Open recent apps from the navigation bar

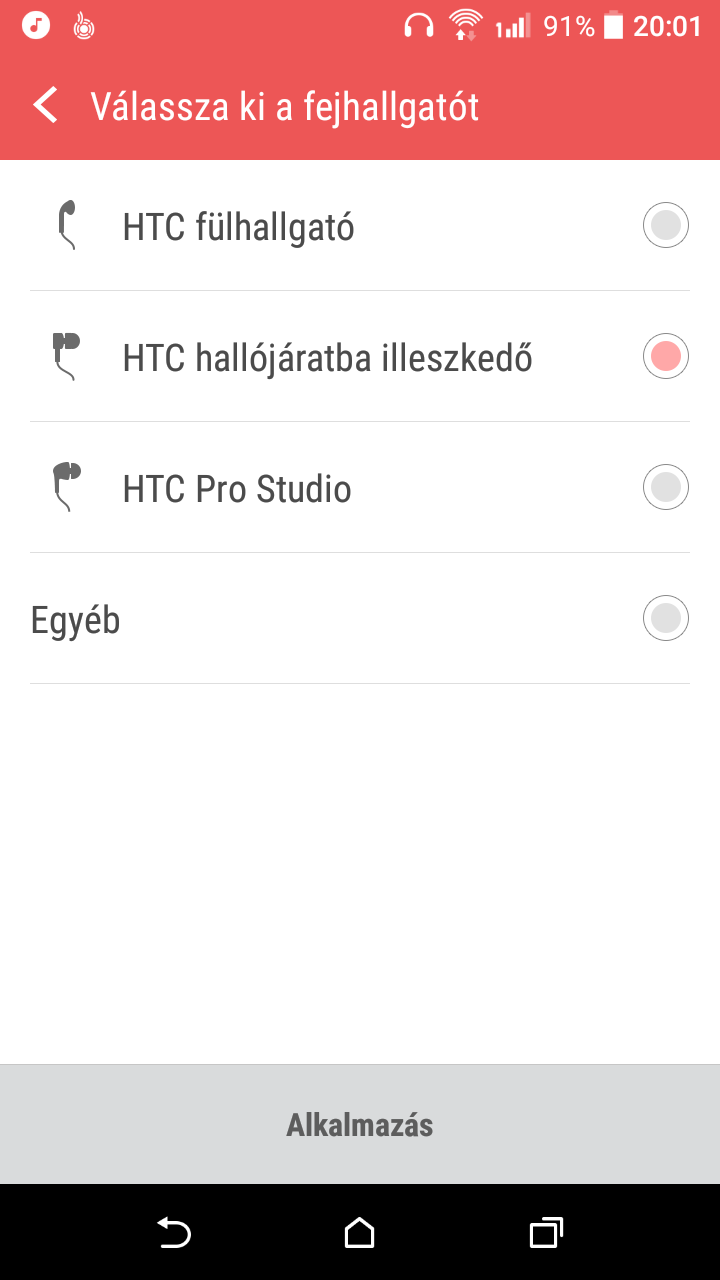point(546,1233)
